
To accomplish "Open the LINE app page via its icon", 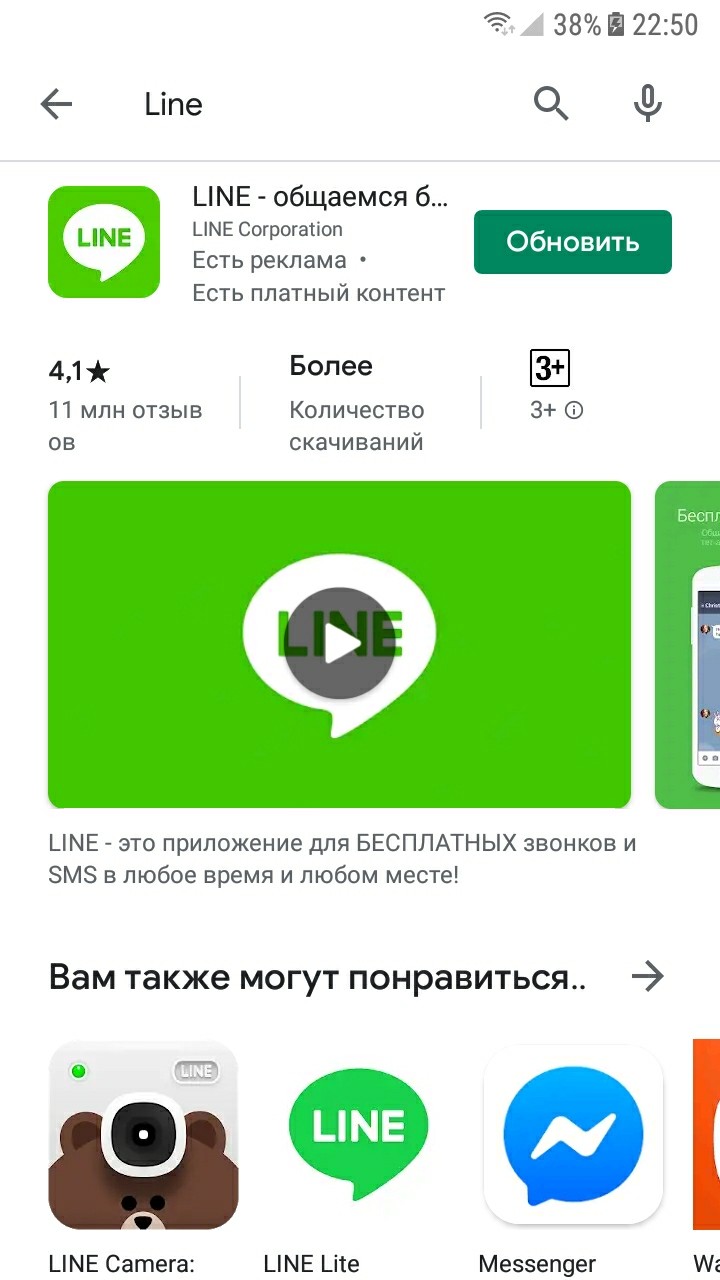I will click(x=104, y=242).
